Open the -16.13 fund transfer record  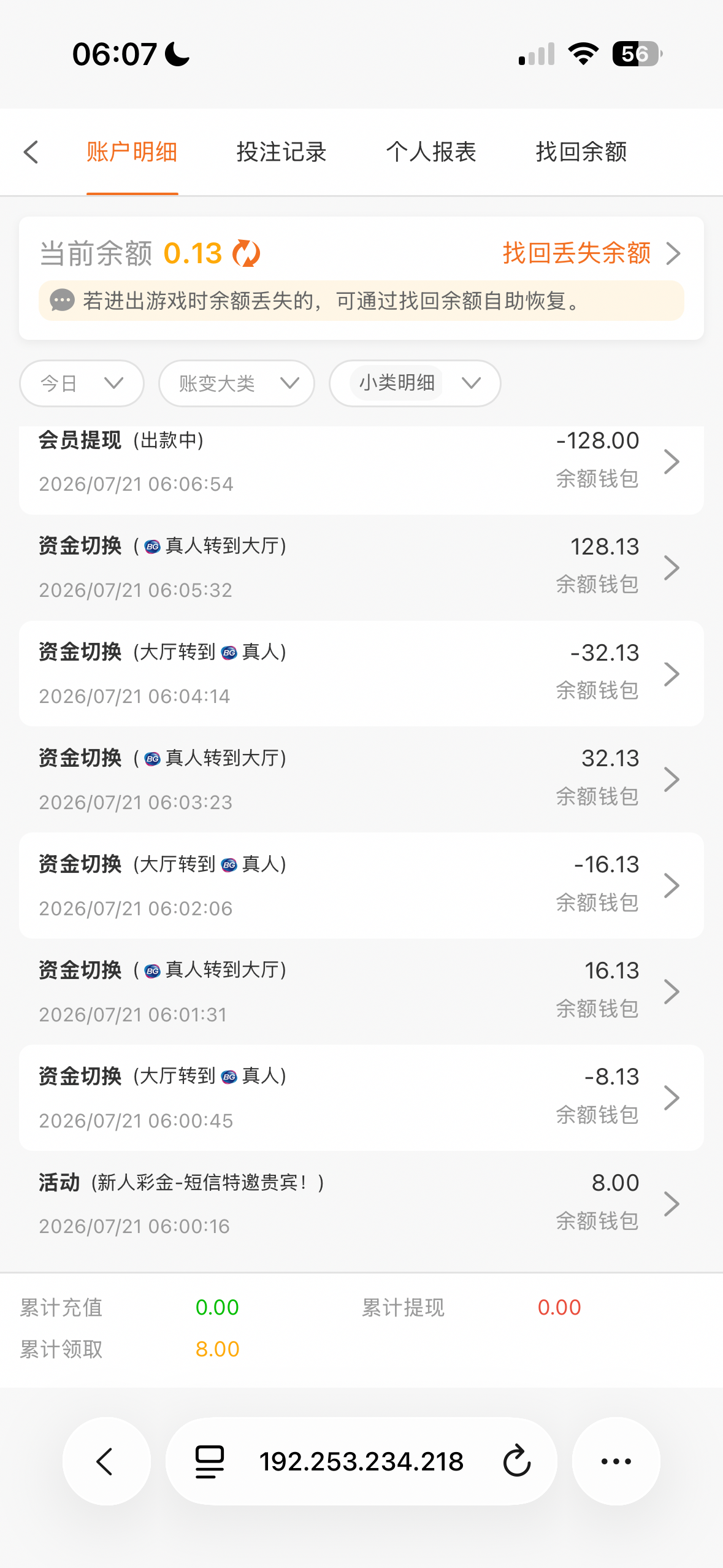(x=361, y=886)
